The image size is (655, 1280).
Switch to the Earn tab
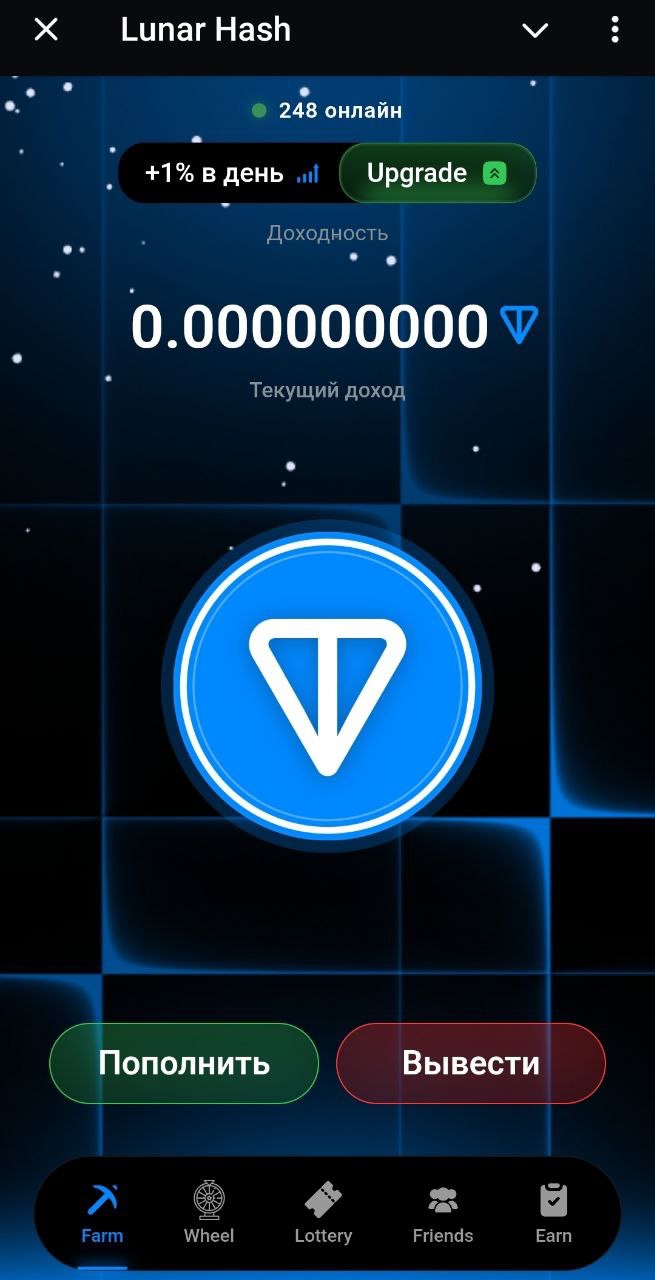pyautogui.click(x=553, y=1214)
